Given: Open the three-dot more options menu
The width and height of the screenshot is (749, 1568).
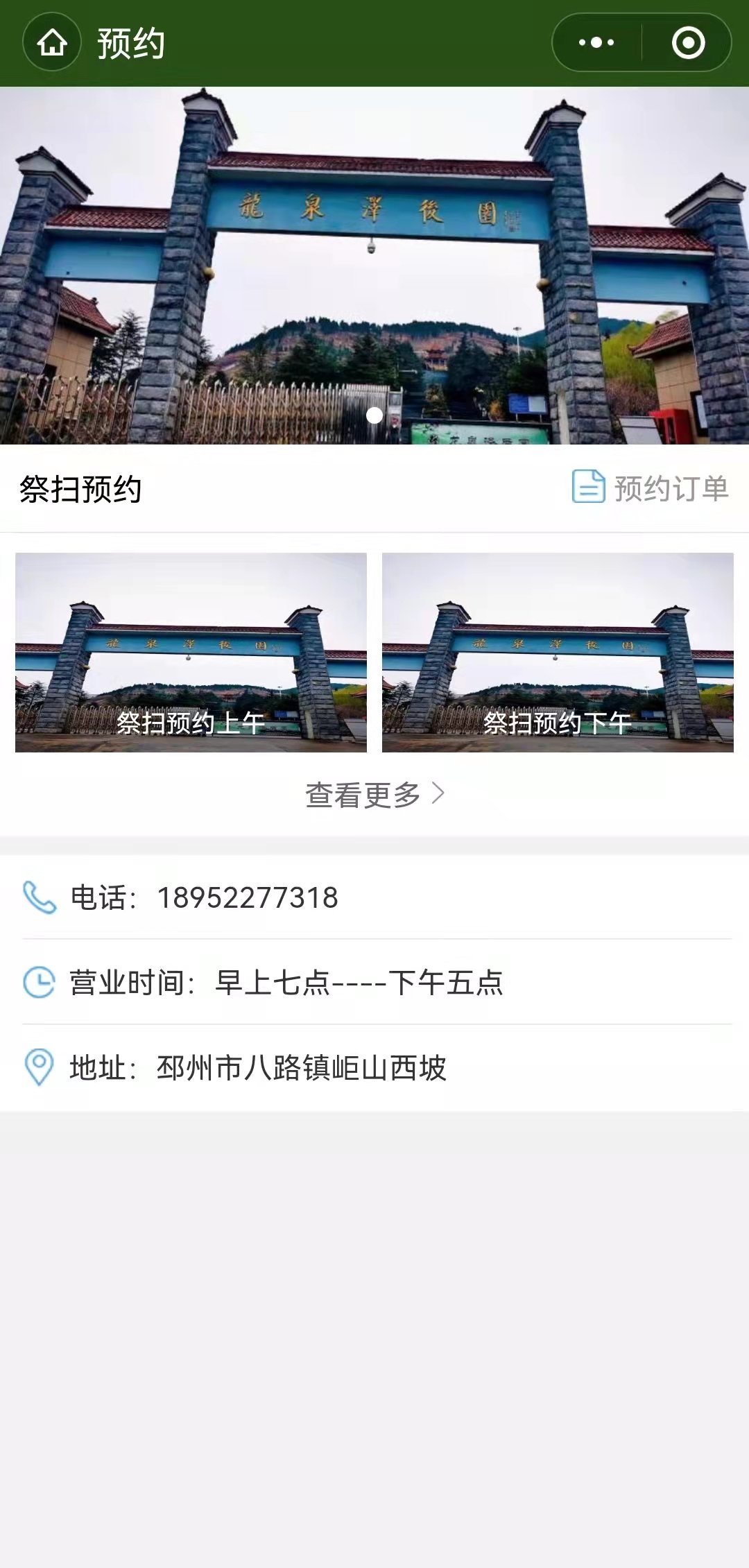Looking at the screenshot, I should [596, 43].
